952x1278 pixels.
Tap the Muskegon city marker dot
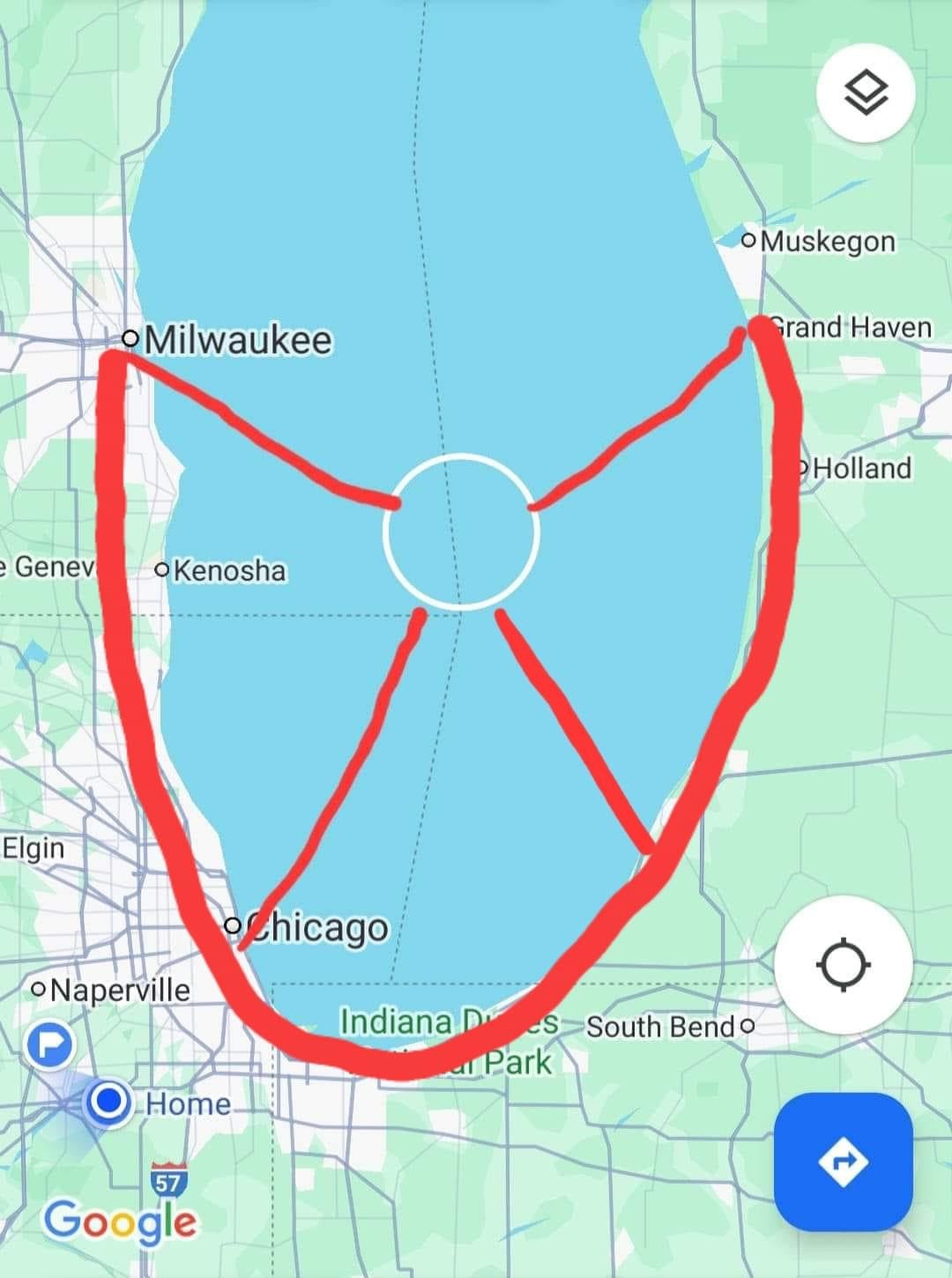tap(749, 240)
